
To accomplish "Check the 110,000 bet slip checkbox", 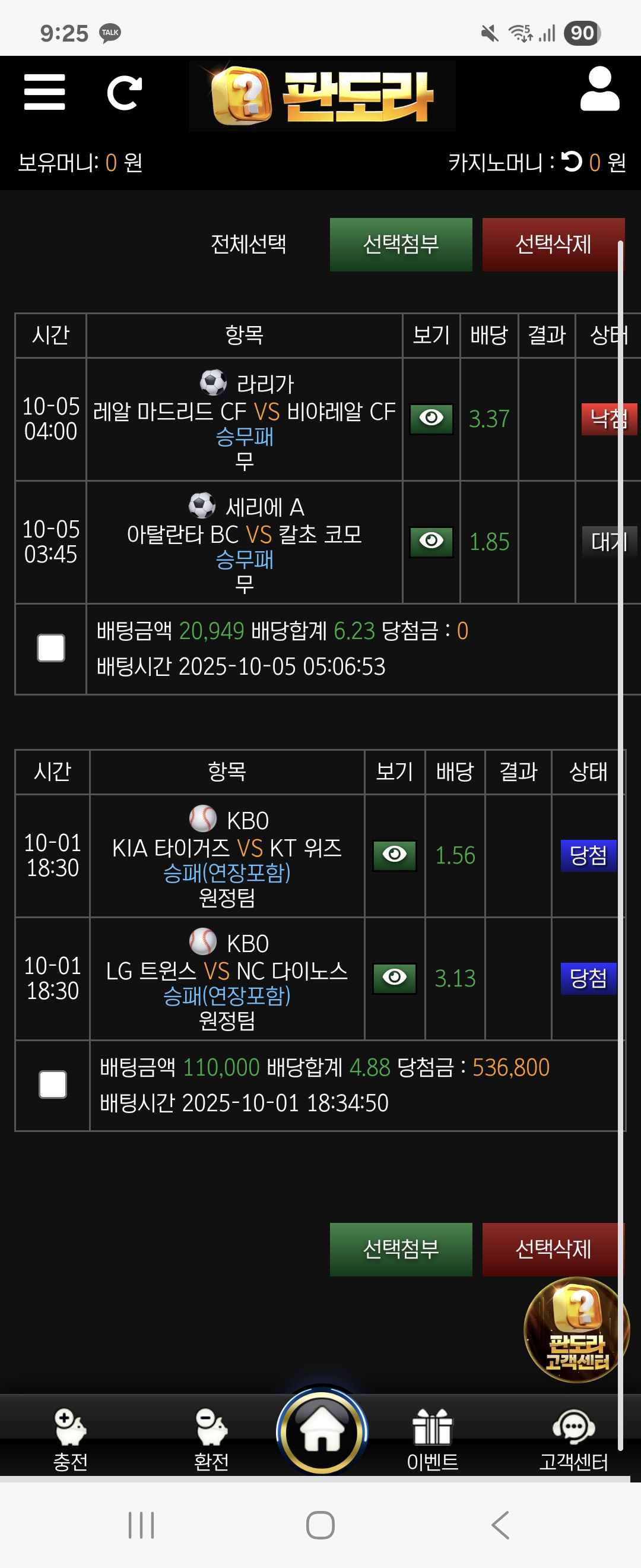I will point(53,1085).
